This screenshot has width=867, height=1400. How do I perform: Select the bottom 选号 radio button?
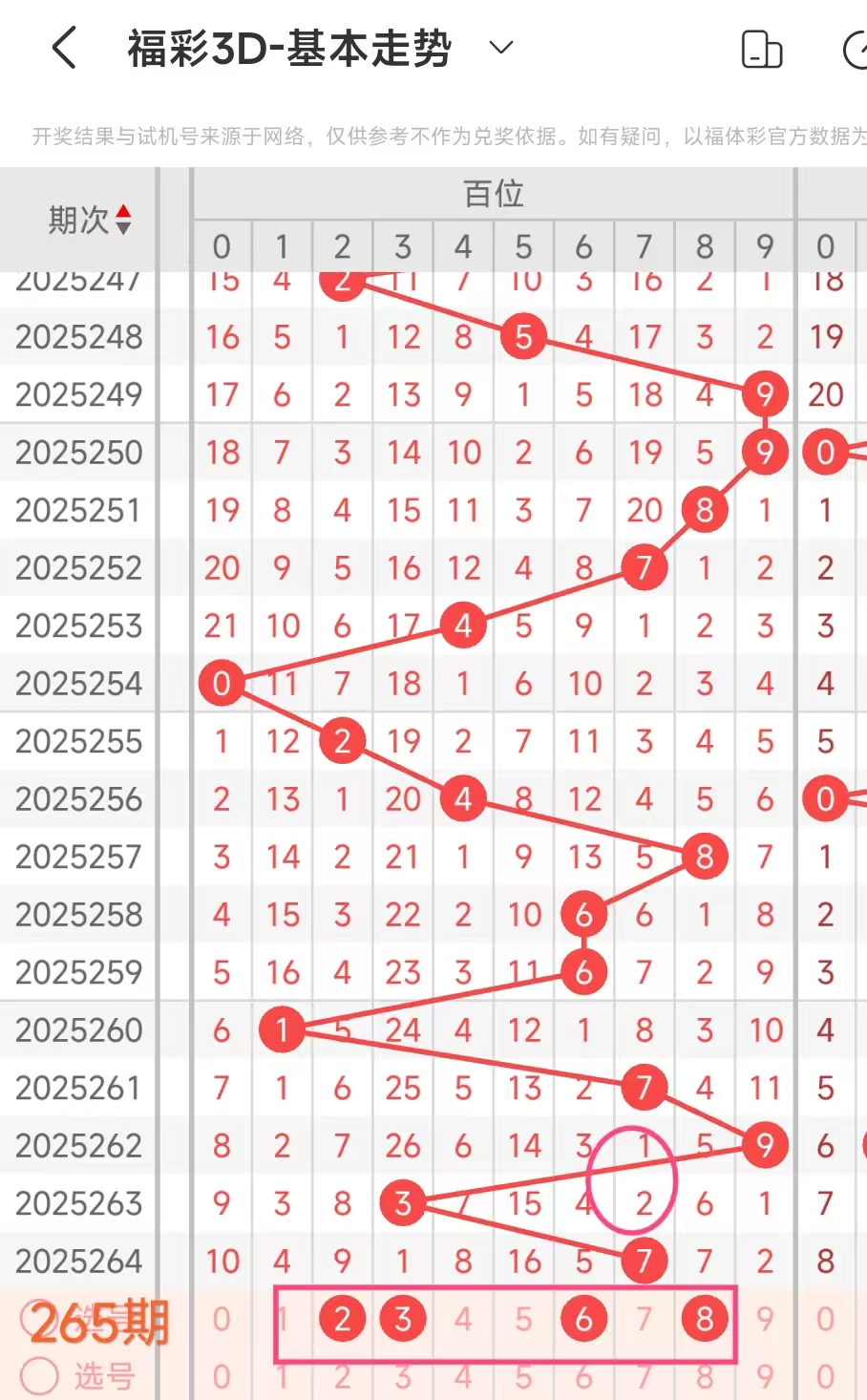(40, 1375)
